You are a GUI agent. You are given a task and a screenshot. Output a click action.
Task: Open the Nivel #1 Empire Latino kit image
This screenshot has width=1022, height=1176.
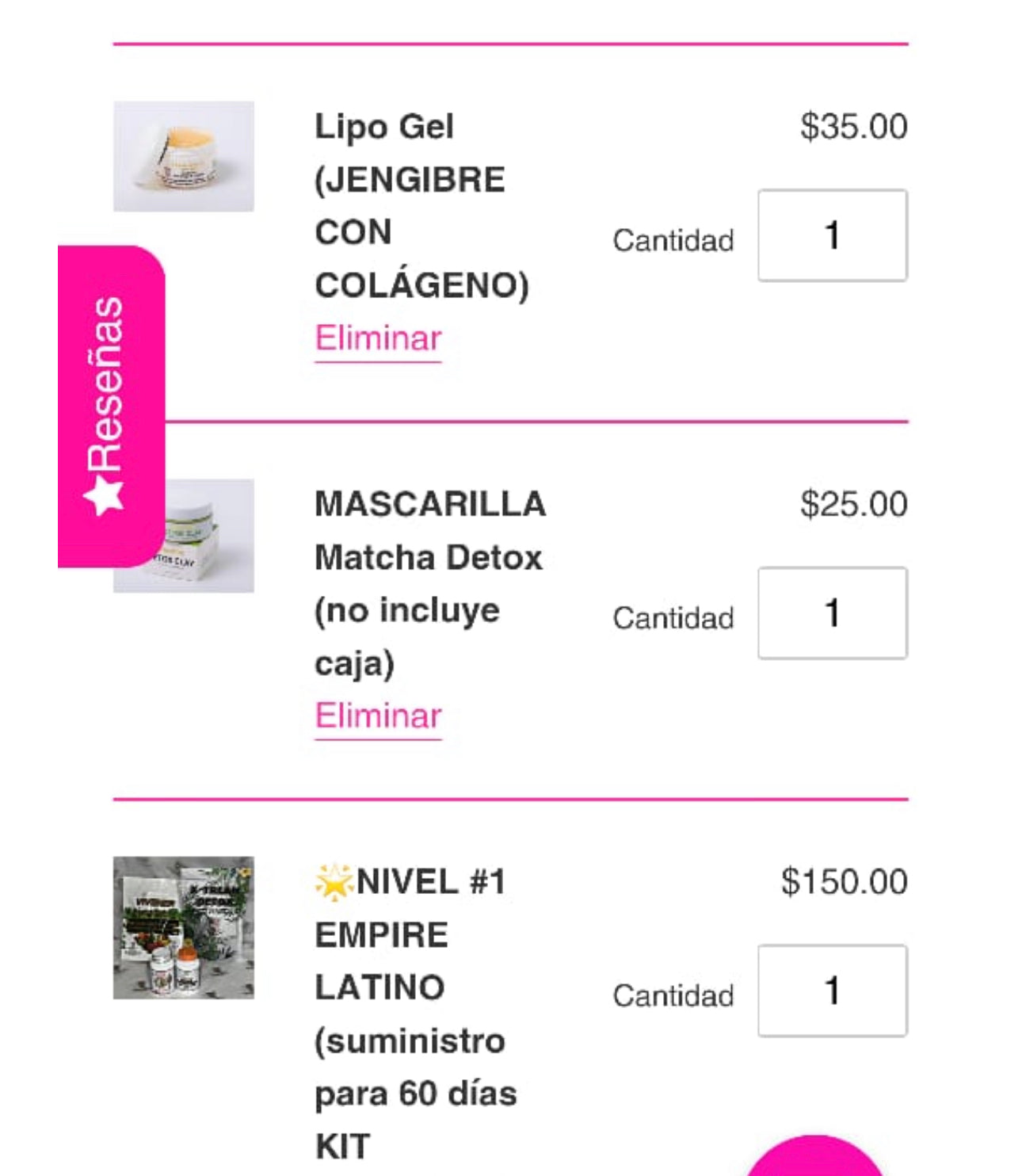[x=184, y=927]
